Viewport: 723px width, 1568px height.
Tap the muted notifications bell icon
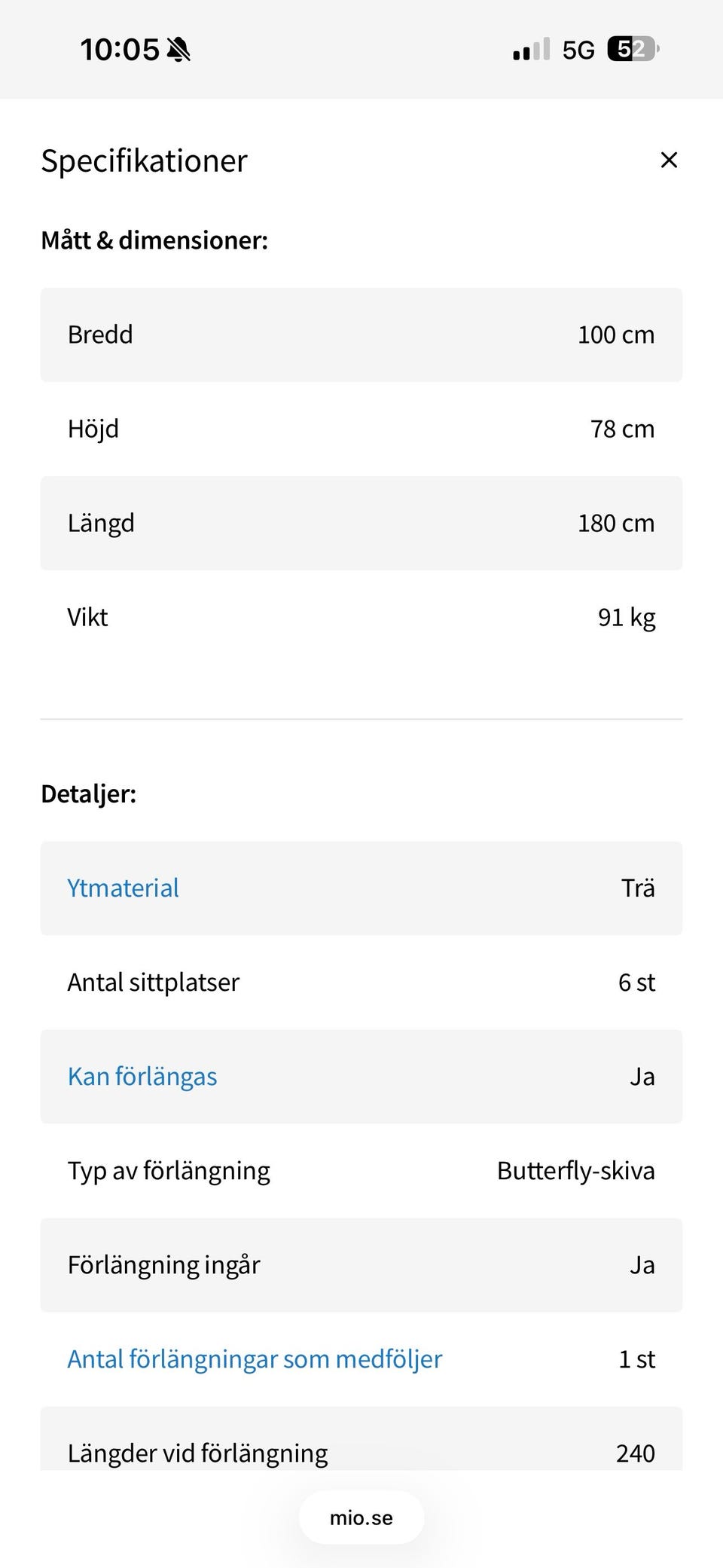(x=180, y=50)
